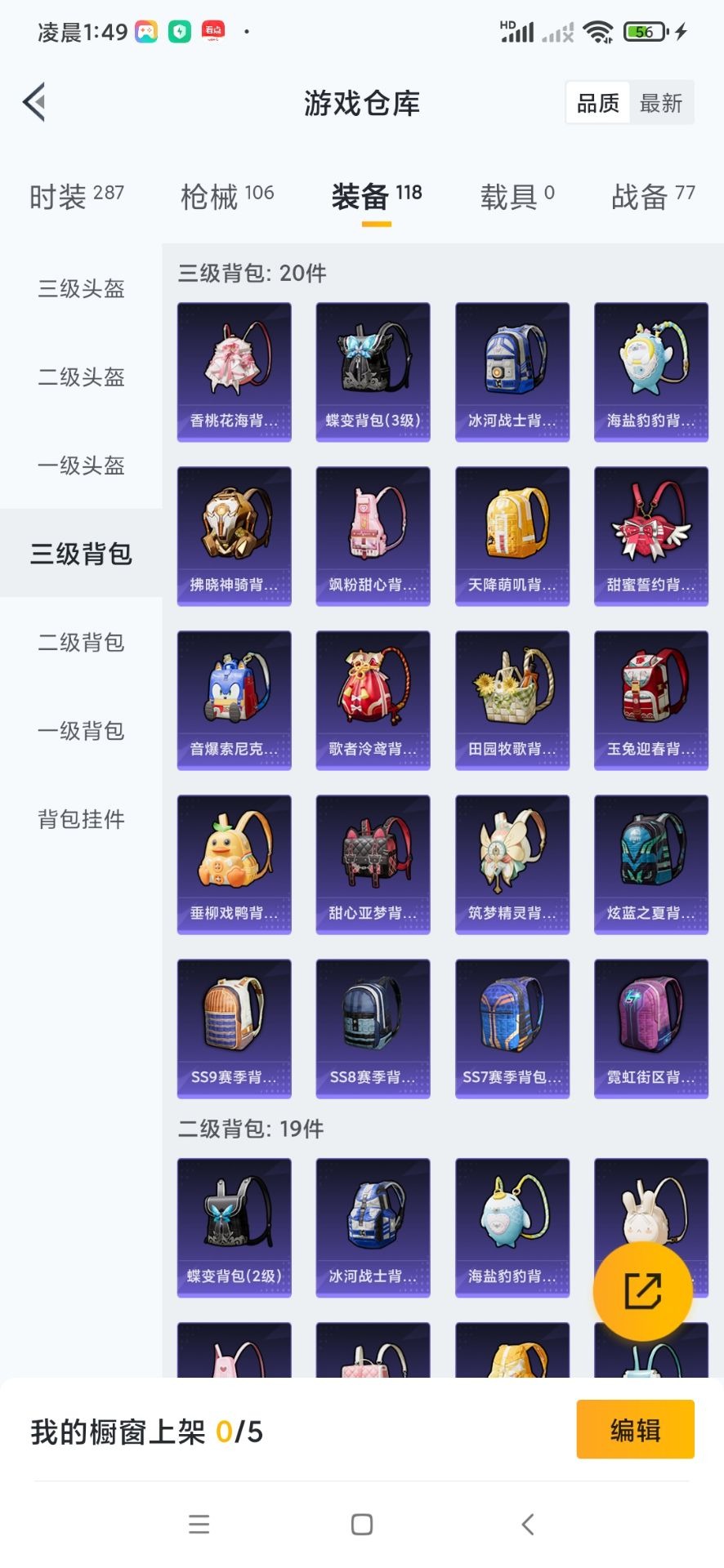Open the 战备 tab

652,196
